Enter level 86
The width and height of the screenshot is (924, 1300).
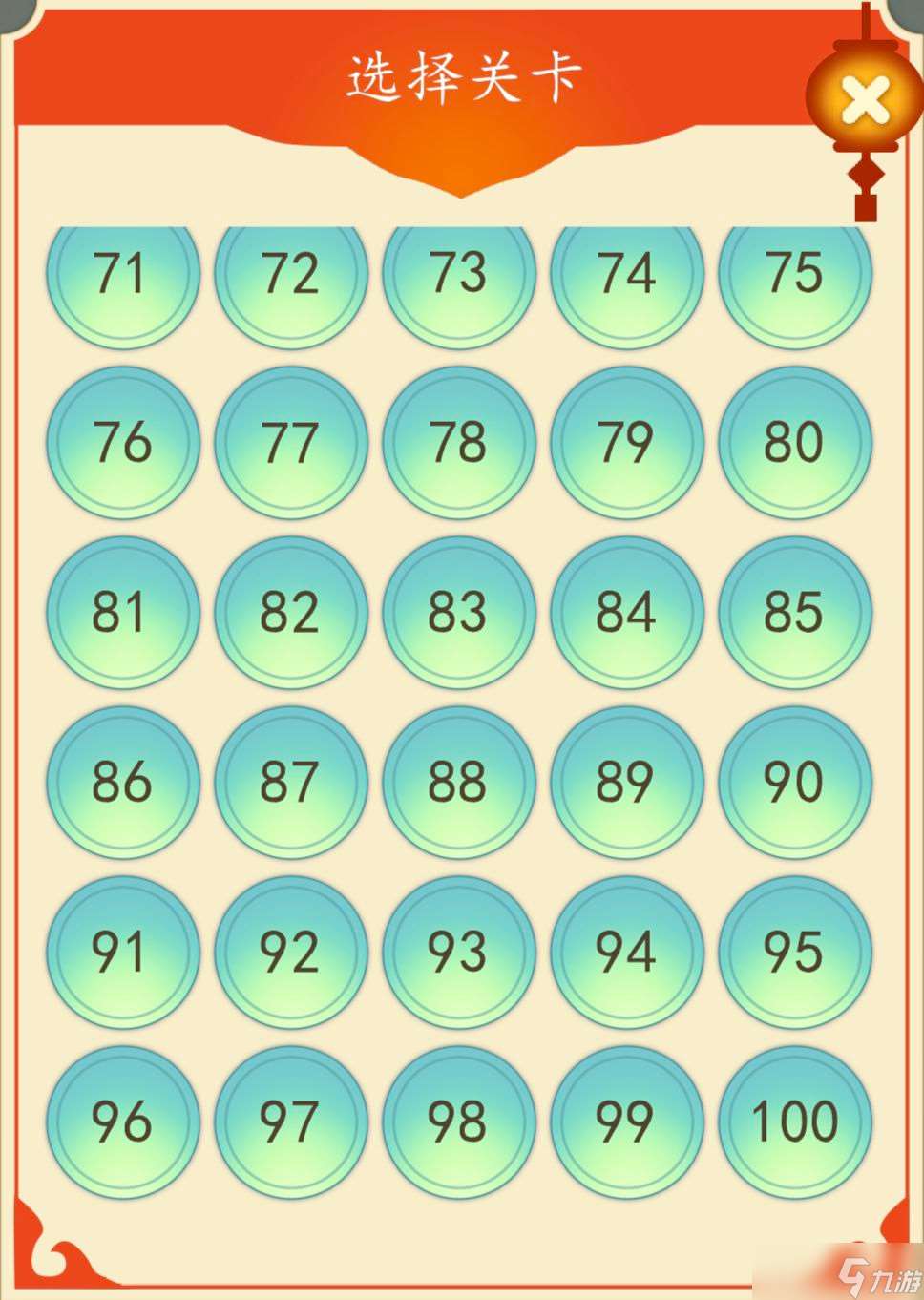click(x=122, y=783)
